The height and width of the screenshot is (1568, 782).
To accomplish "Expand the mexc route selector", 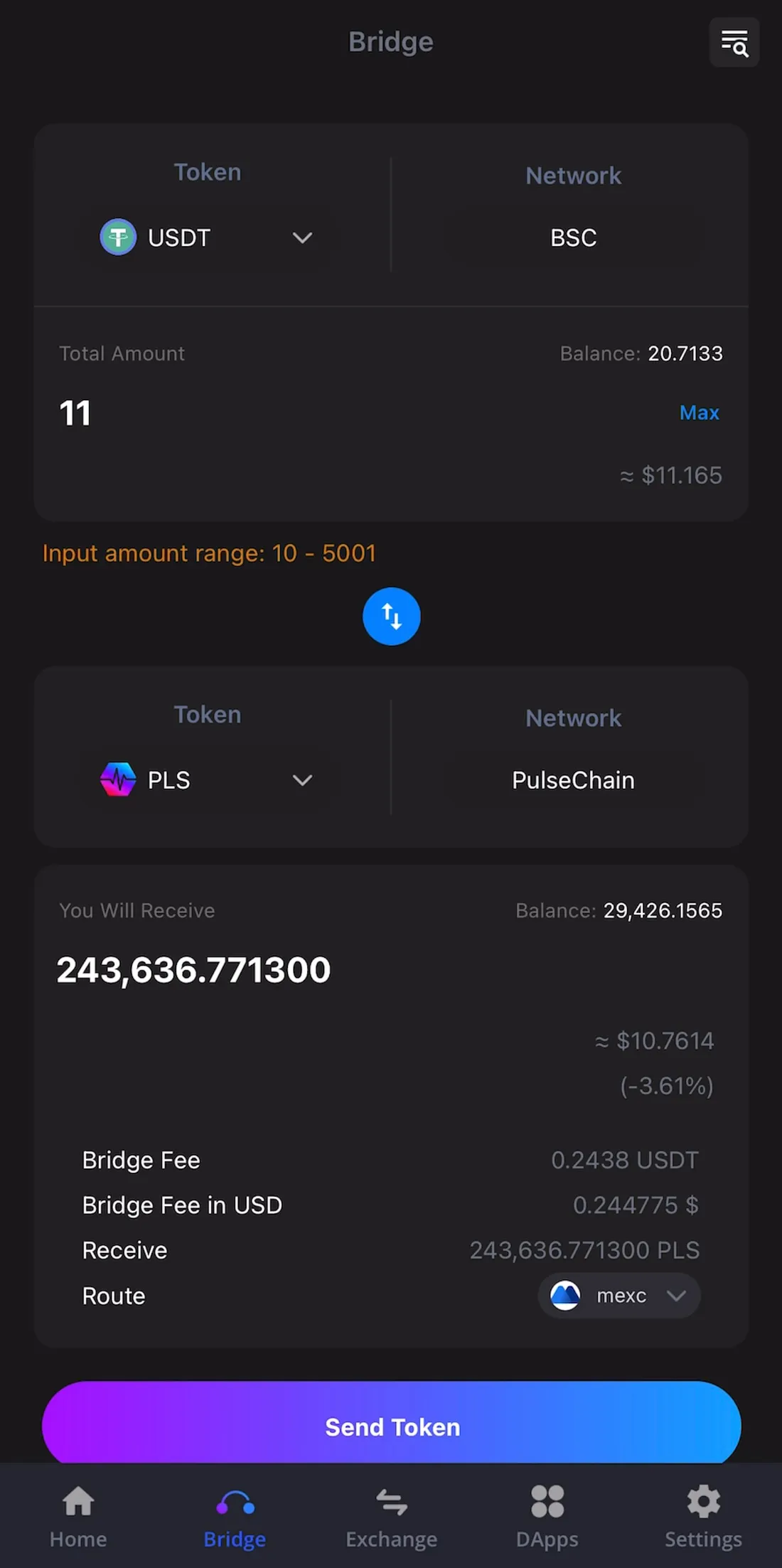I will click(619, 1296).
